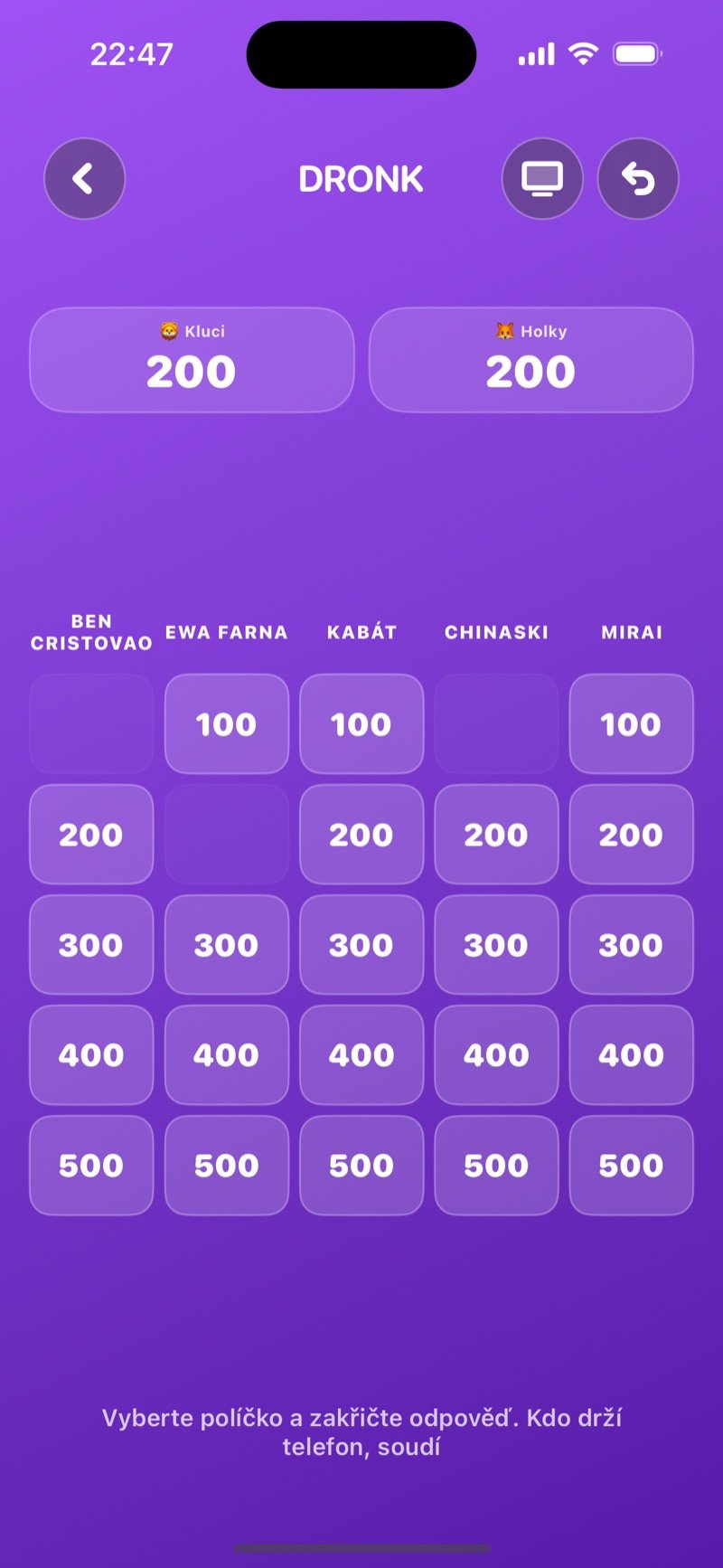Select Mirai for 300

(x=632, y=944)
